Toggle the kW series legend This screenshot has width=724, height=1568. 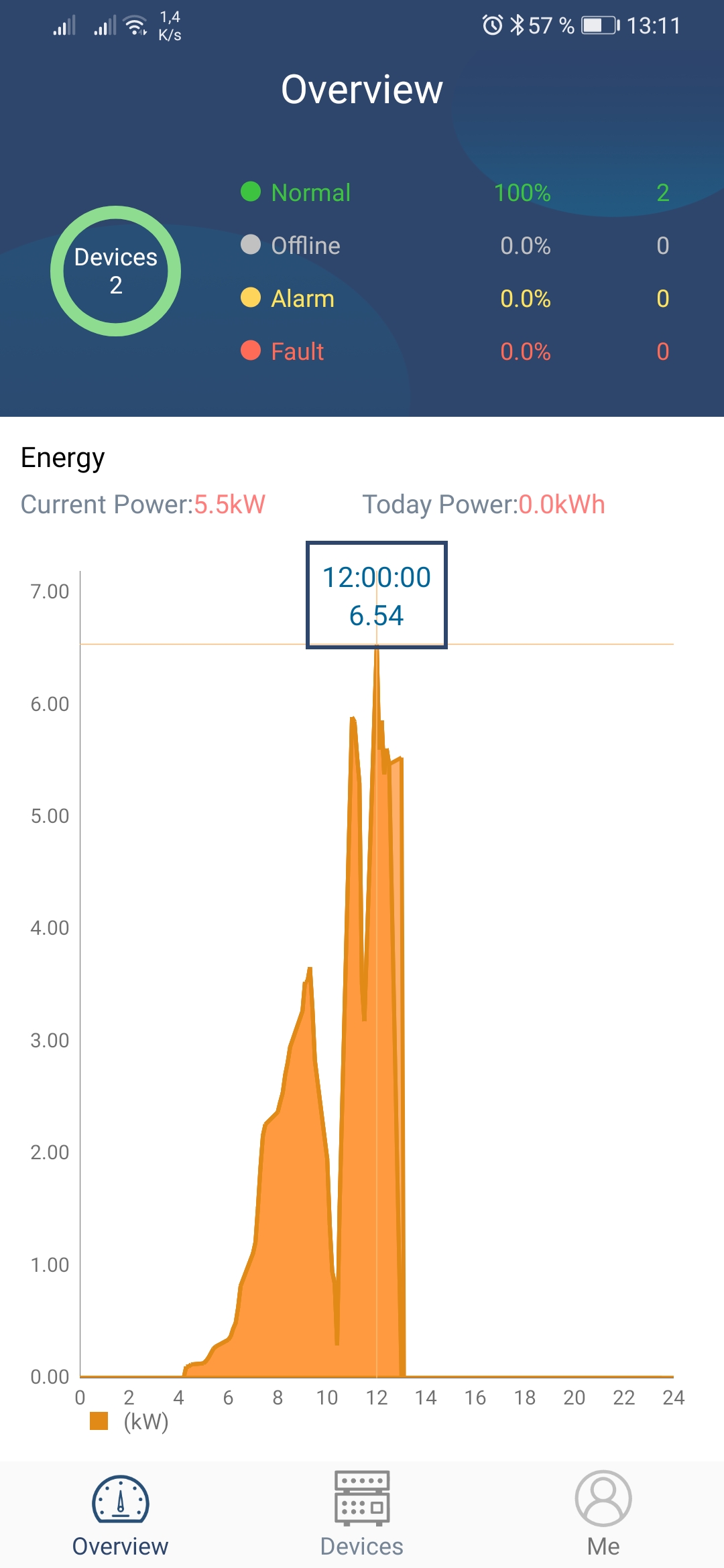pos(129,1421)
